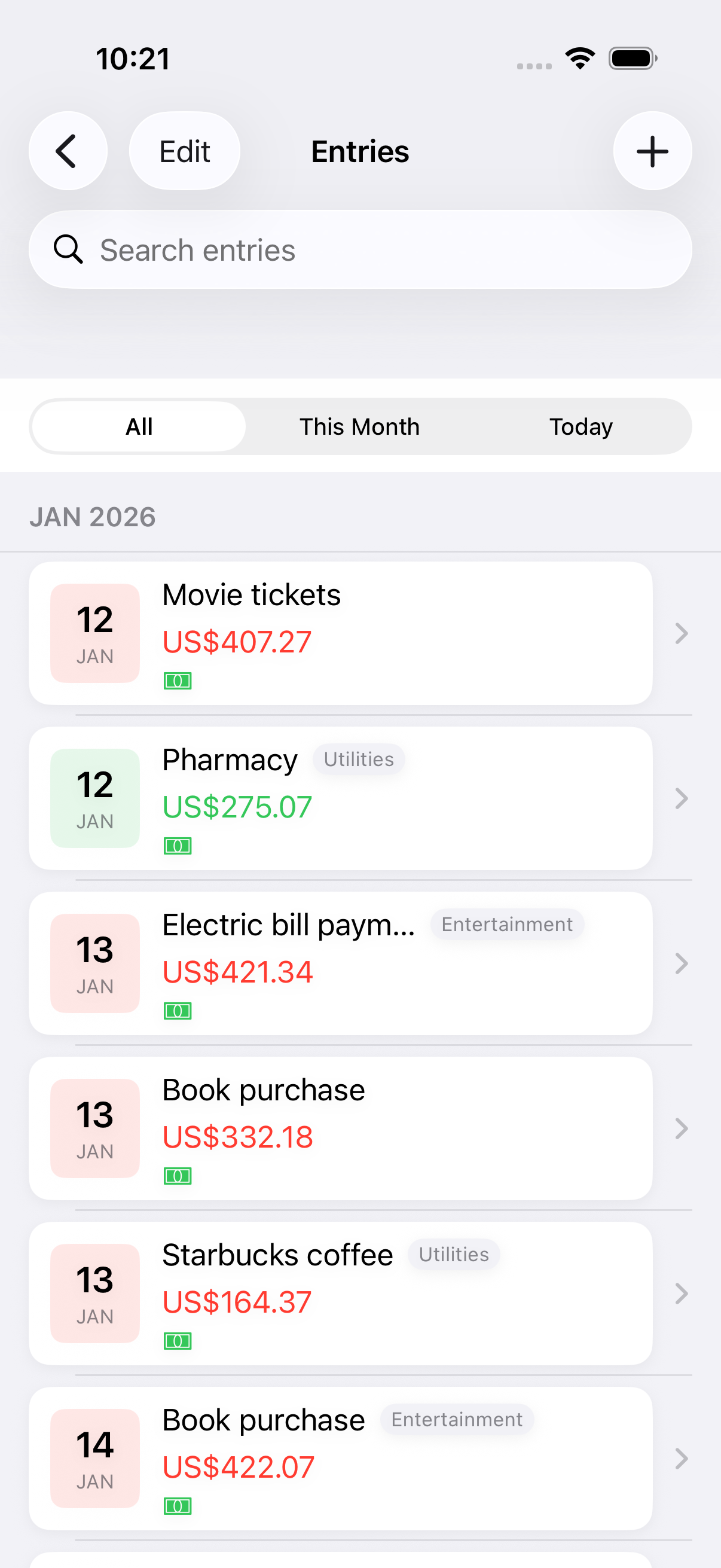Tap the cash icon on the Pharmacy entry

[x=177, y=845]
